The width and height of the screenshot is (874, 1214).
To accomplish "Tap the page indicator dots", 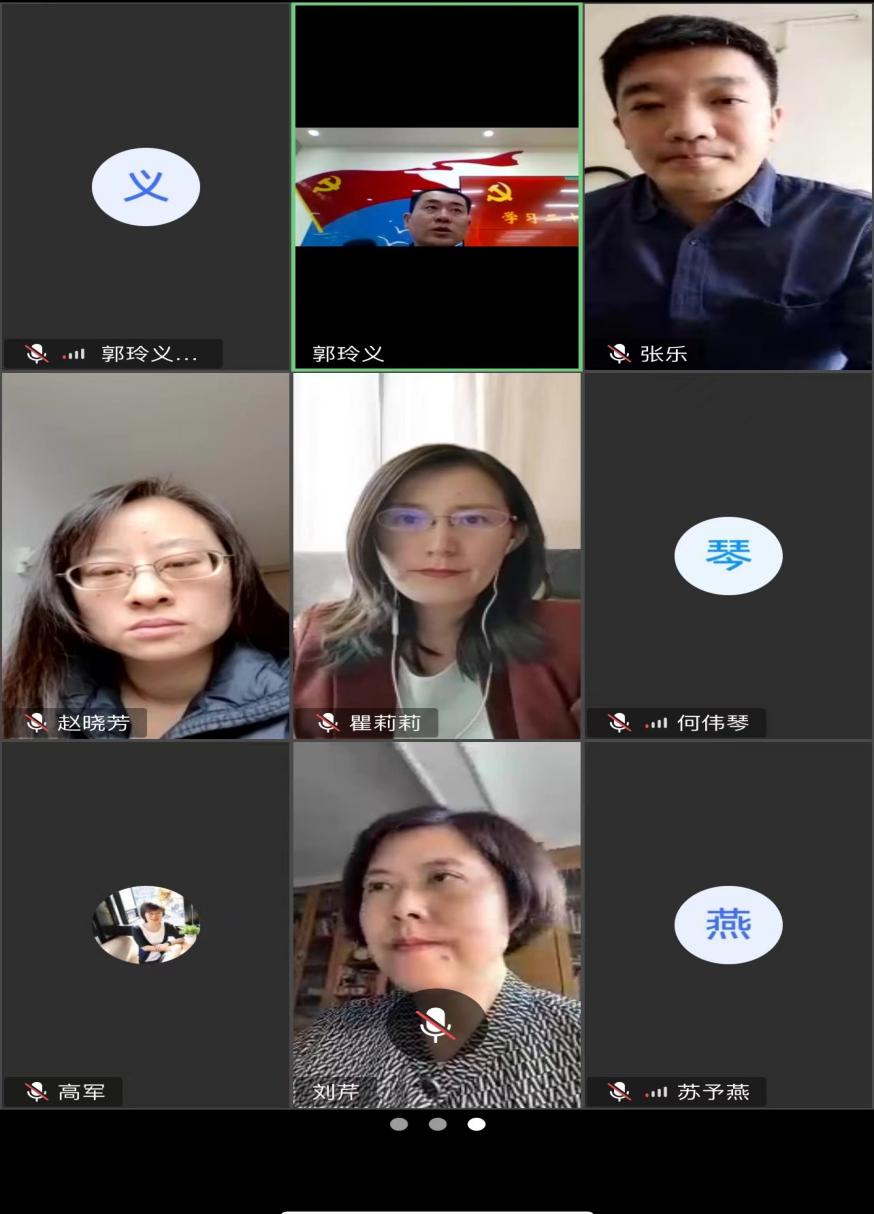I will coord(437,1124).
